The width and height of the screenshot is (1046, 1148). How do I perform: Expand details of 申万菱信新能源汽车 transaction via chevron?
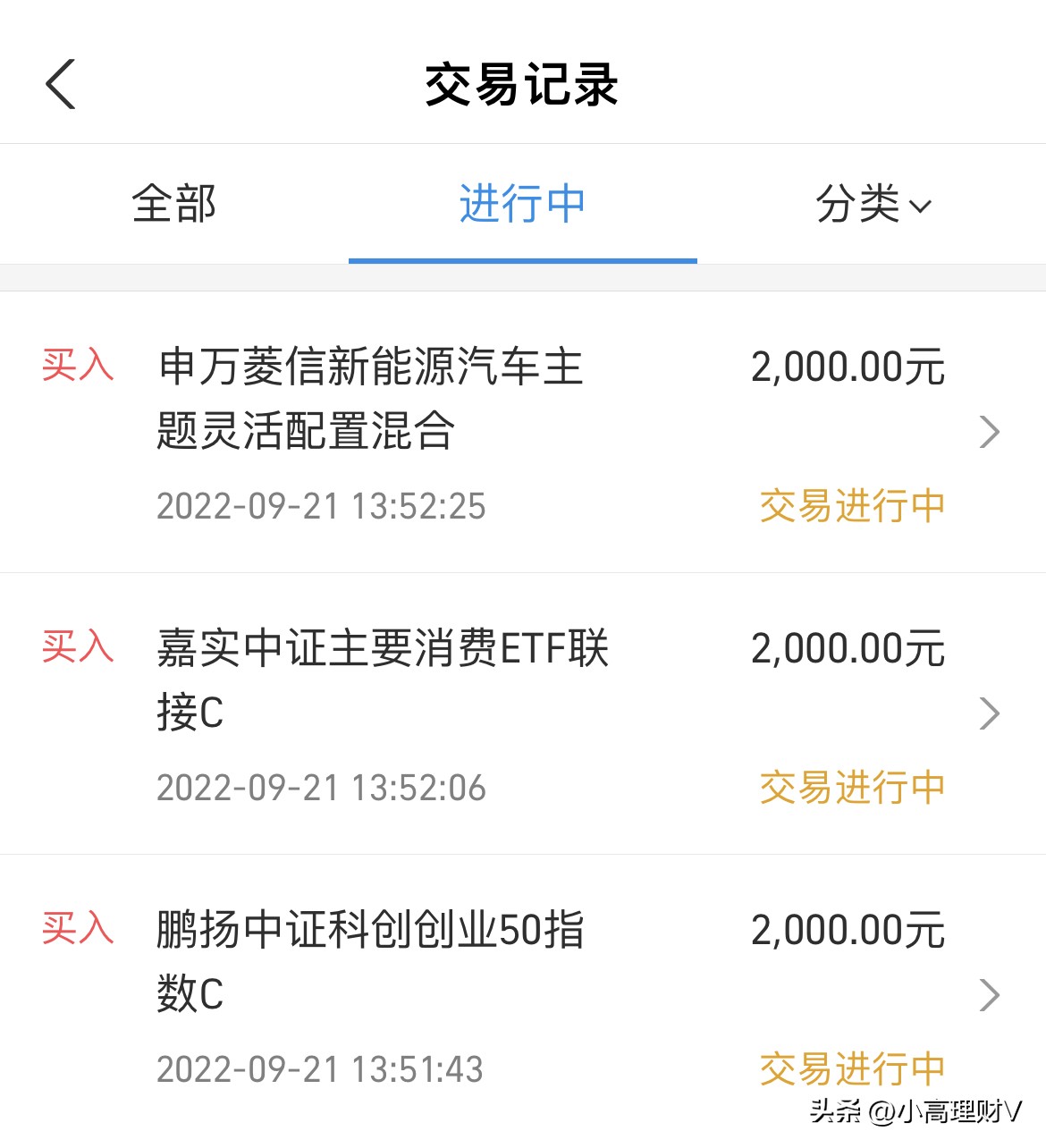991,432
